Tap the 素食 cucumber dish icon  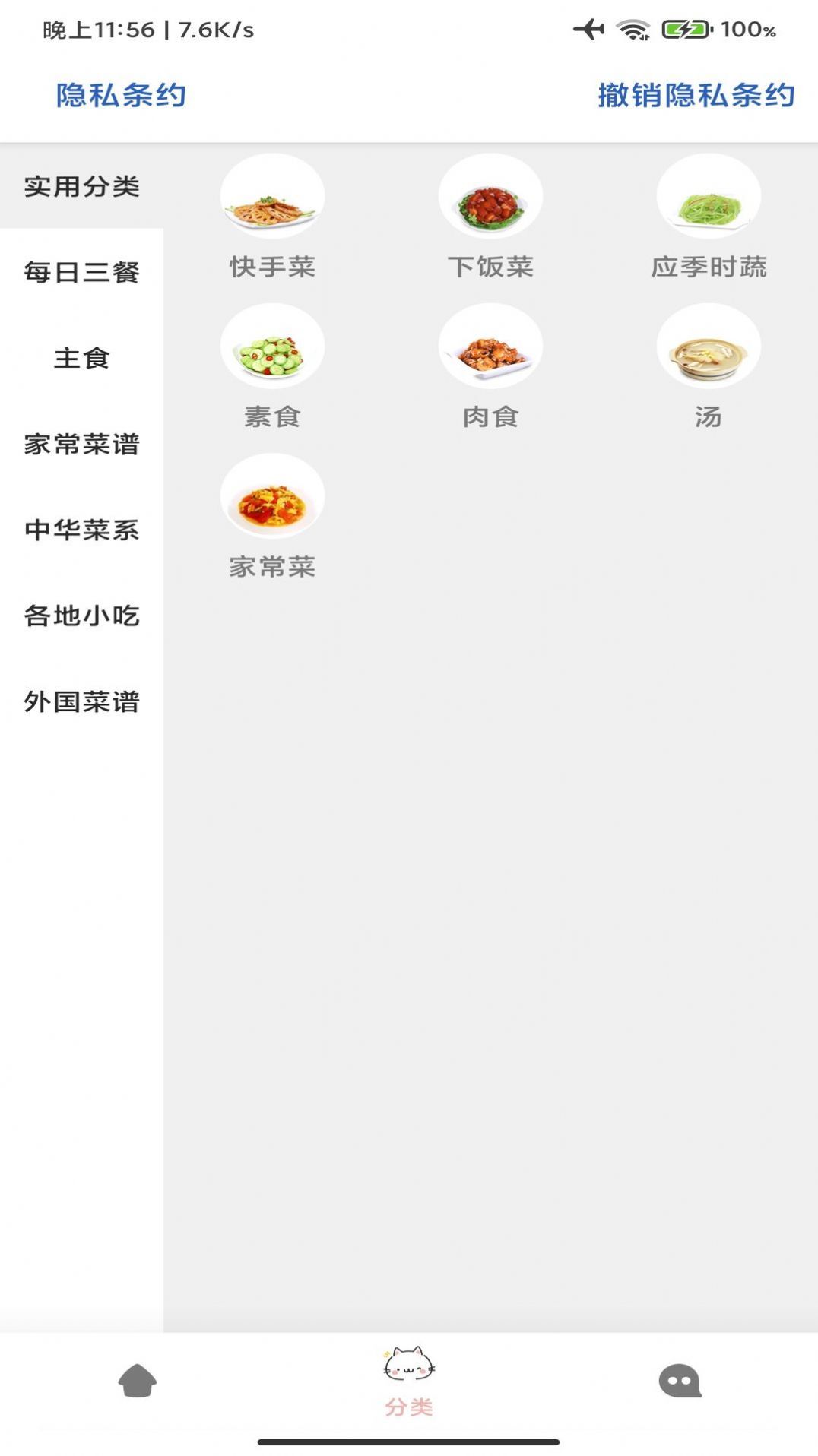[x=273, y=346]
